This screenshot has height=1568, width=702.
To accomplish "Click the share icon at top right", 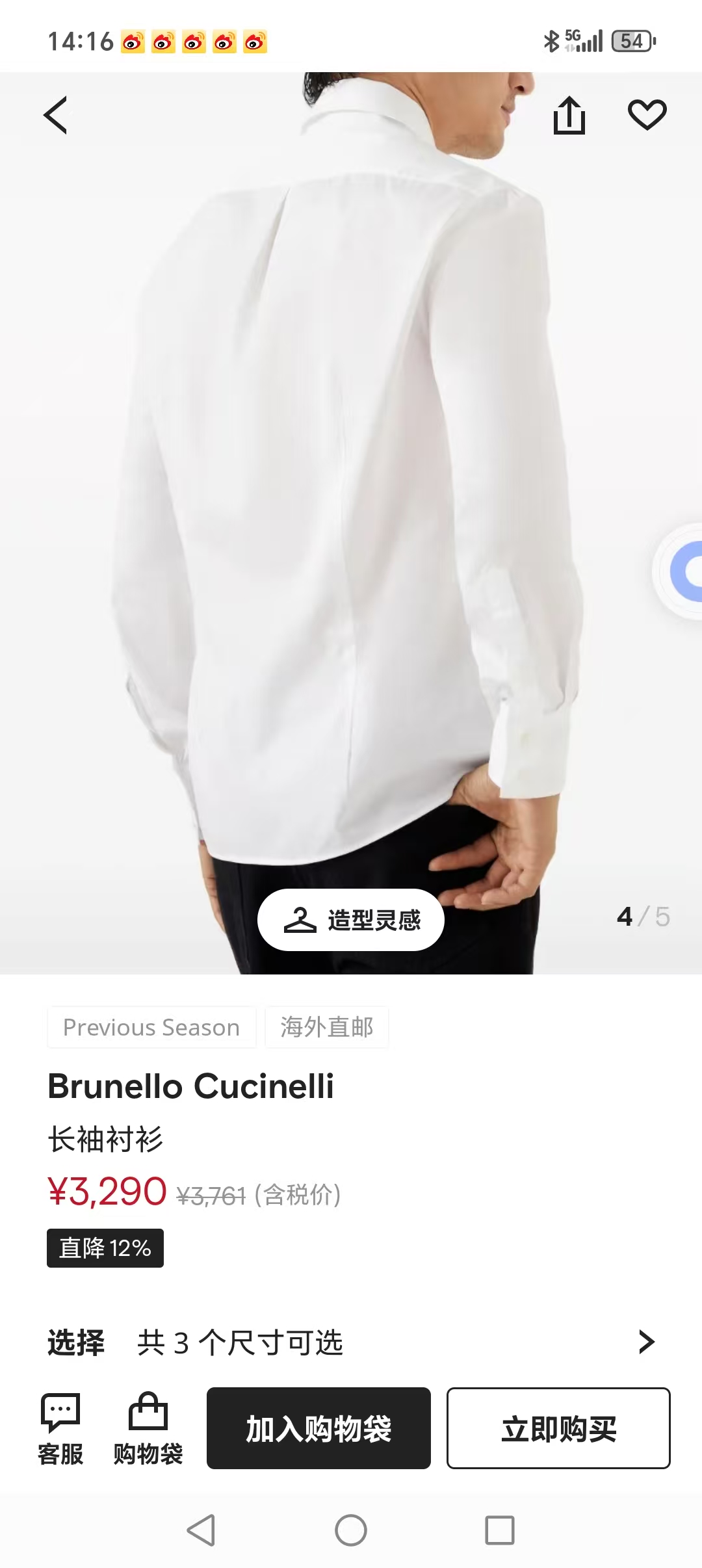I will tap(570, 114).
